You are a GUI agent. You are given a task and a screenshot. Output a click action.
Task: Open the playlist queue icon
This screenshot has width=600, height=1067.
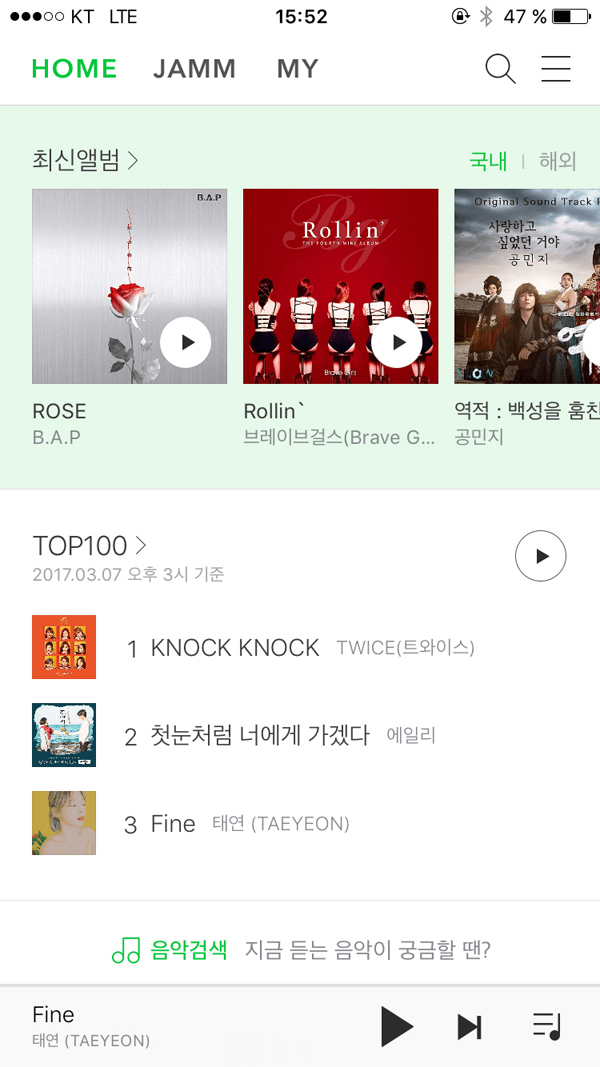click(x=547, y=1026)
